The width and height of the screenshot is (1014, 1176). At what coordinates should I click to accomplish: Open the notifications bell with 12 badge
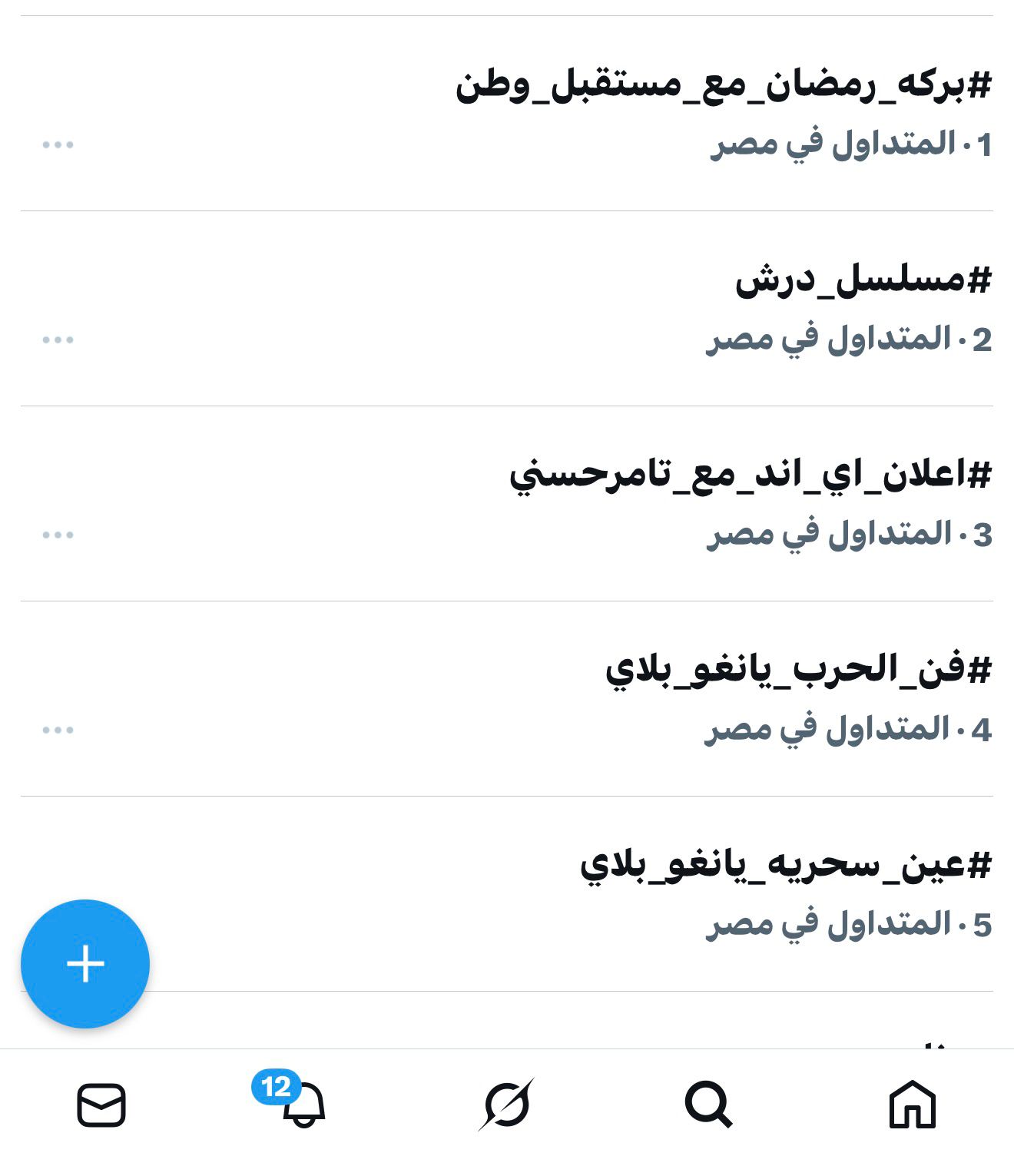[x=303, y=1105]
